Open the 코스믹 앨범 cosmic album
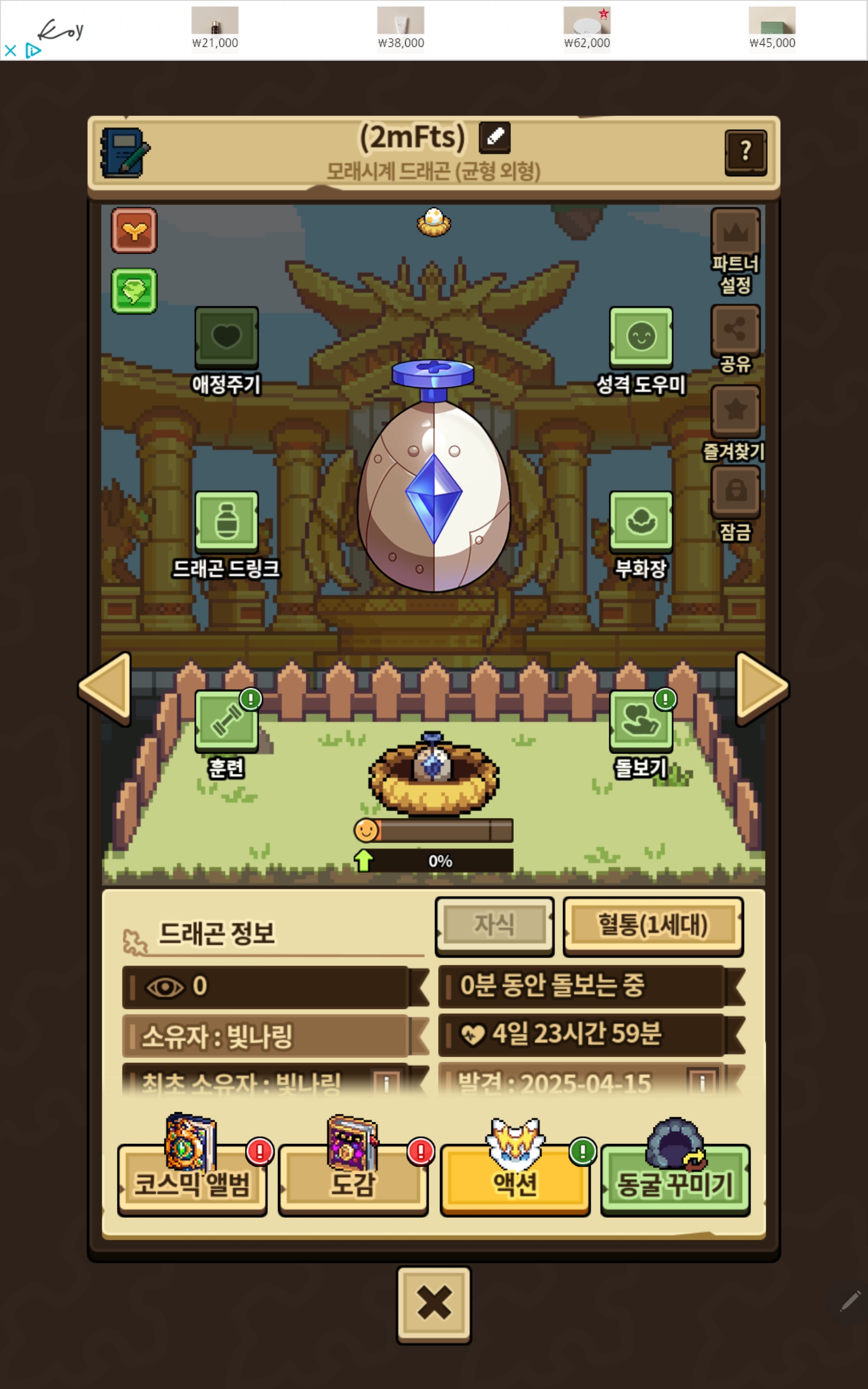868x1389 pixels. [192, 1180]
